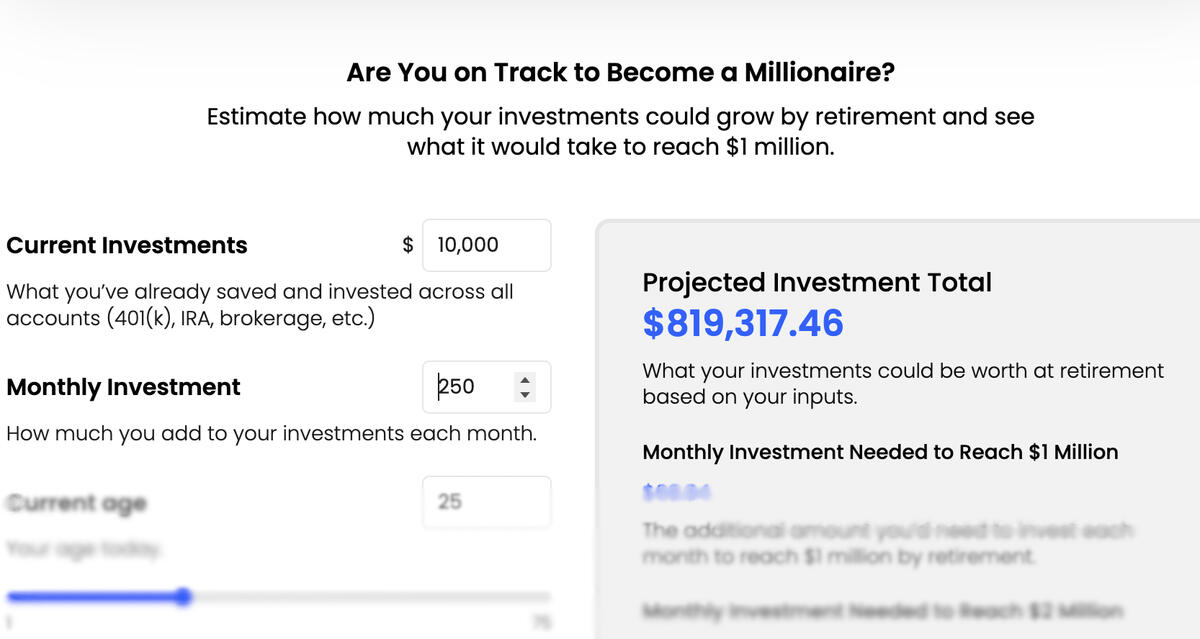Tap the Current age slider handle
This screenshot has width=1200, height=639.
pyautogui.click(x=183, y=597)
